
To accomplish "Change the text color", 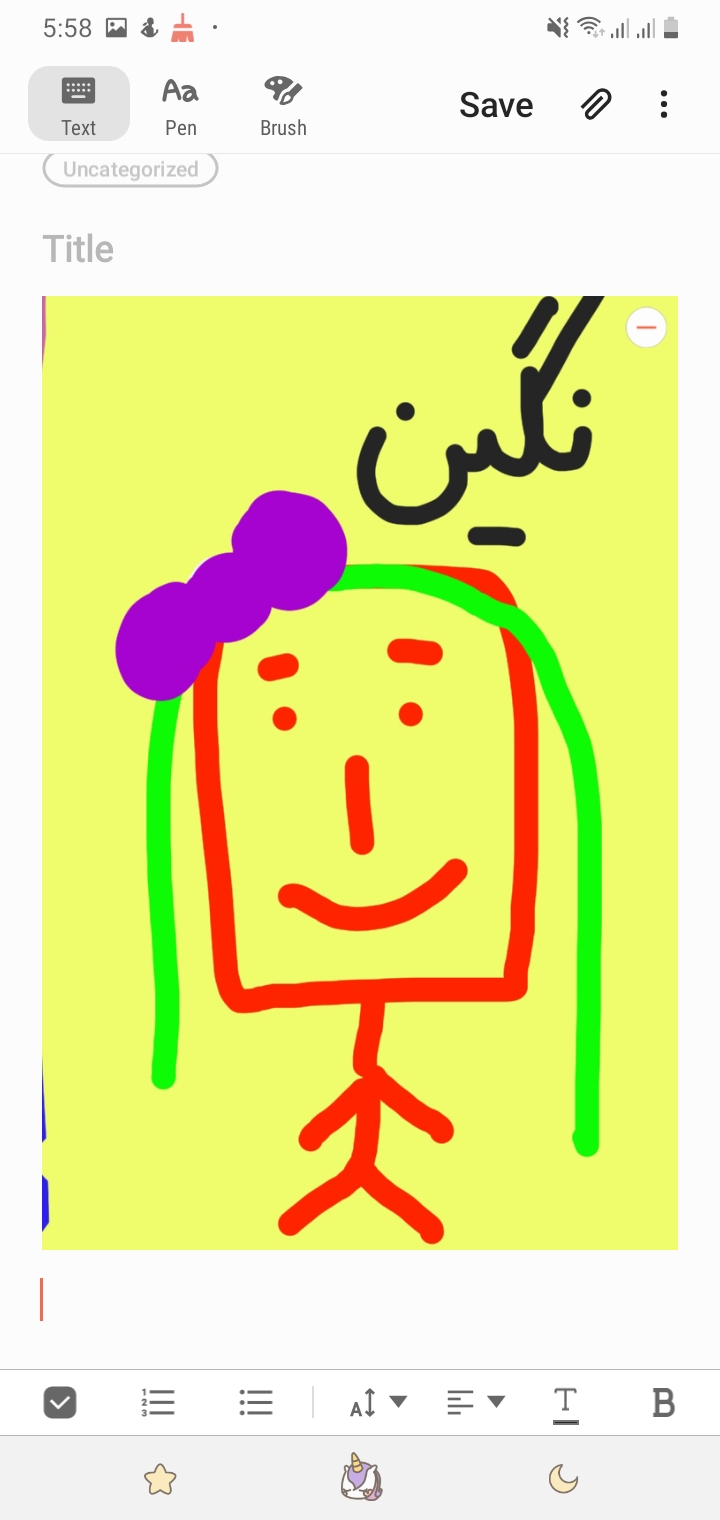I will click(566, 1403).
